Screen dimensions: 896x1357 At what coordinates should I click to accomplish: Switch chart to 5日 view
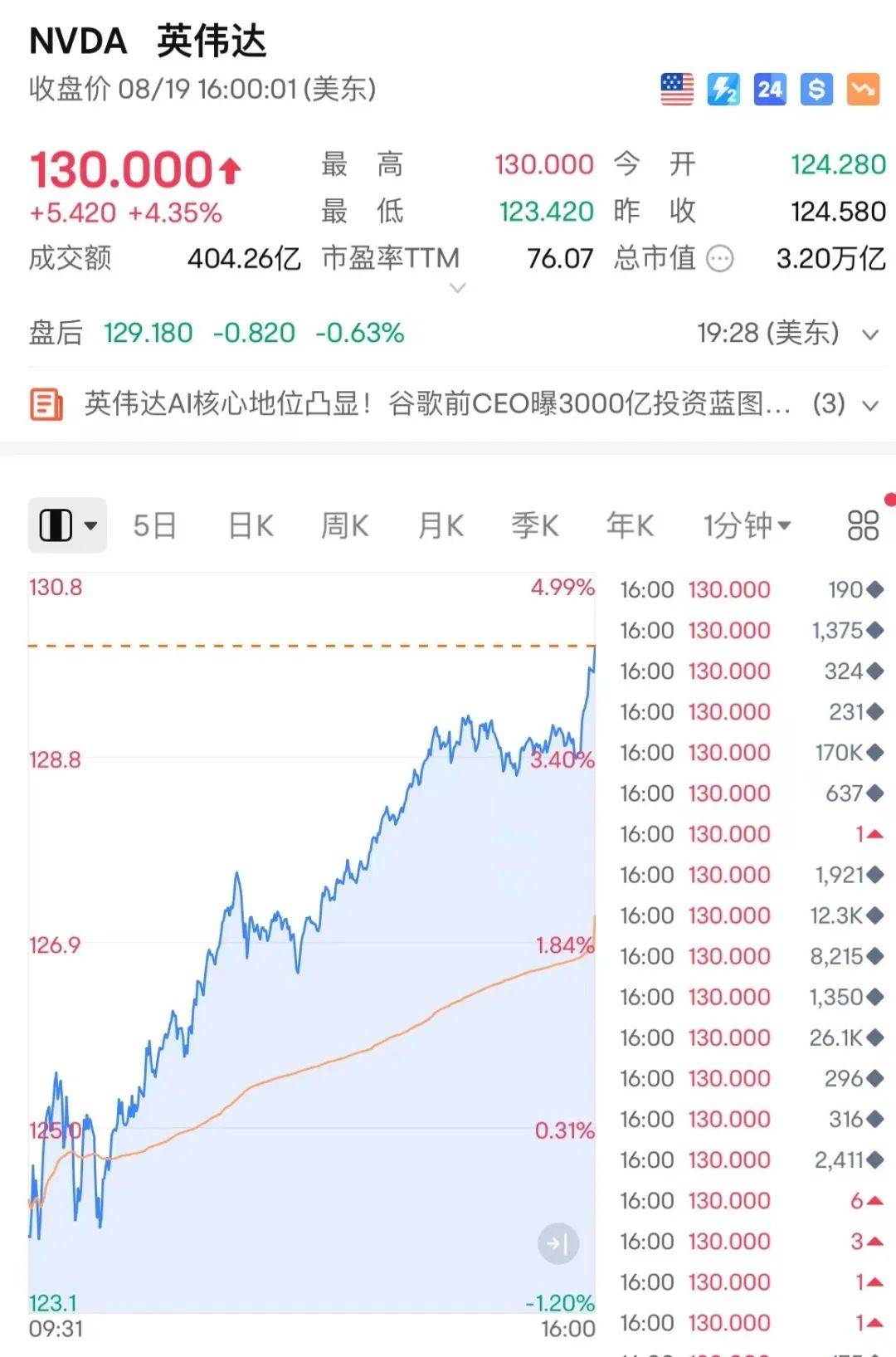[155, 525]
